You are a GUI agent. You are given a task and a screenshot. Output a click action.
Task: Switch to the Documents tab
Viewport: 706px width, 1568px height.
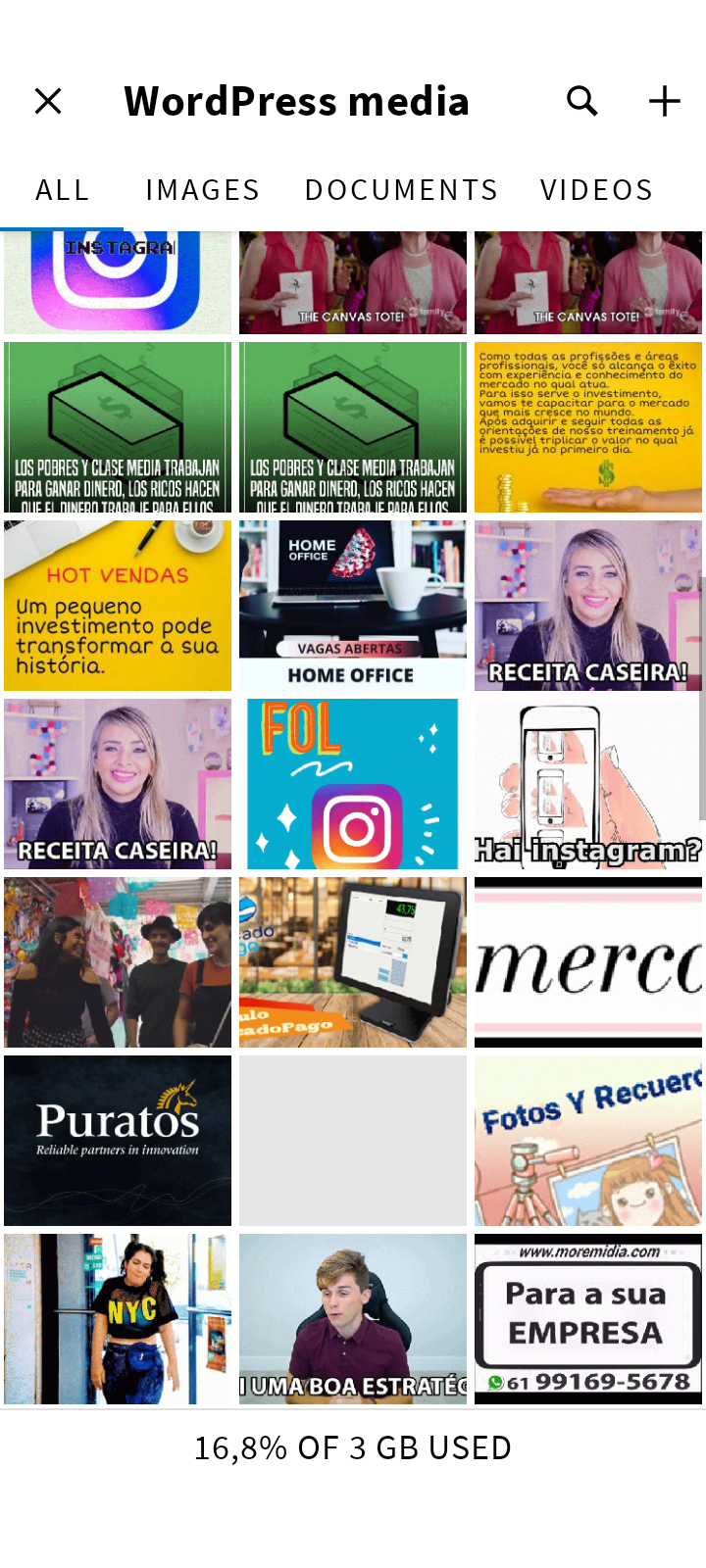(x=401, y=190)
